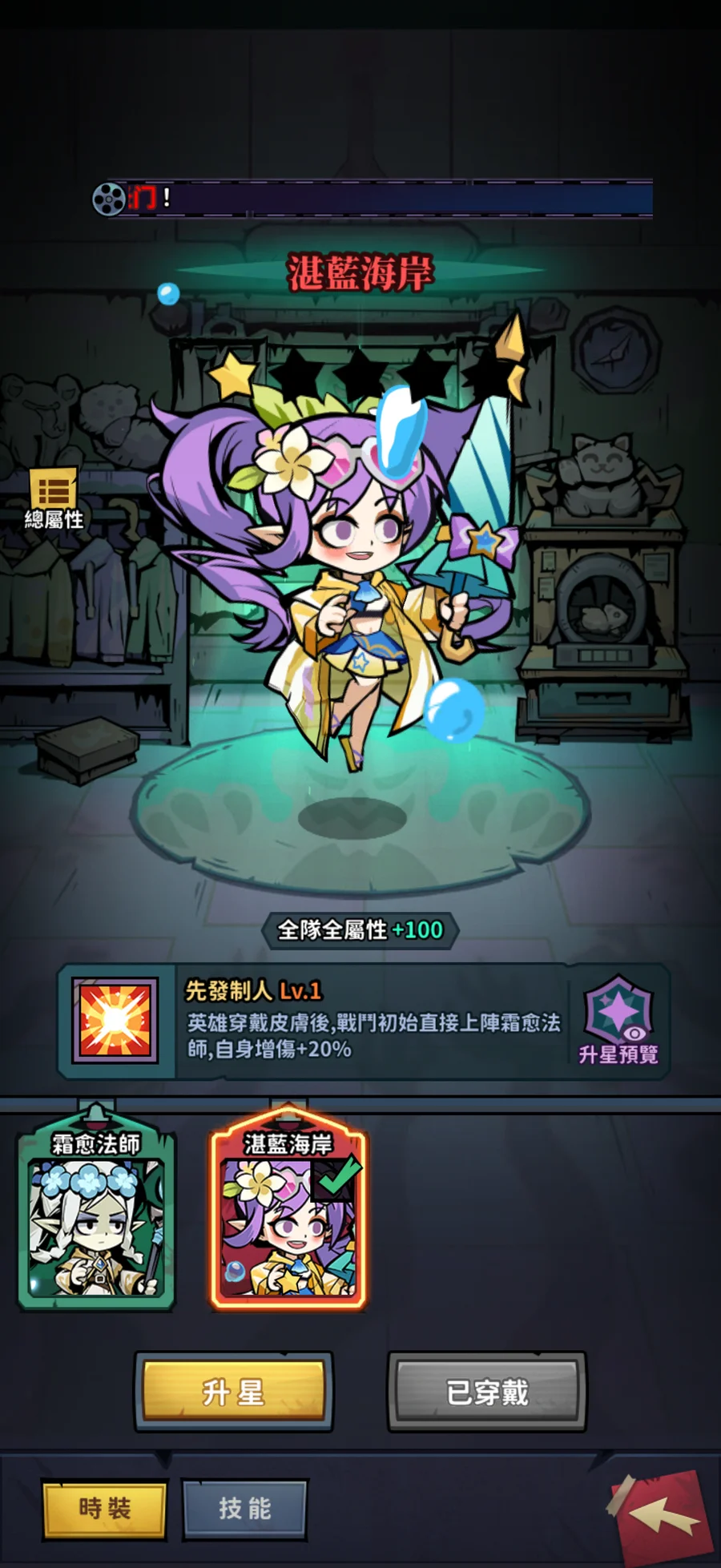Select the 湛藍海岸 skin card

point(288,1211)
